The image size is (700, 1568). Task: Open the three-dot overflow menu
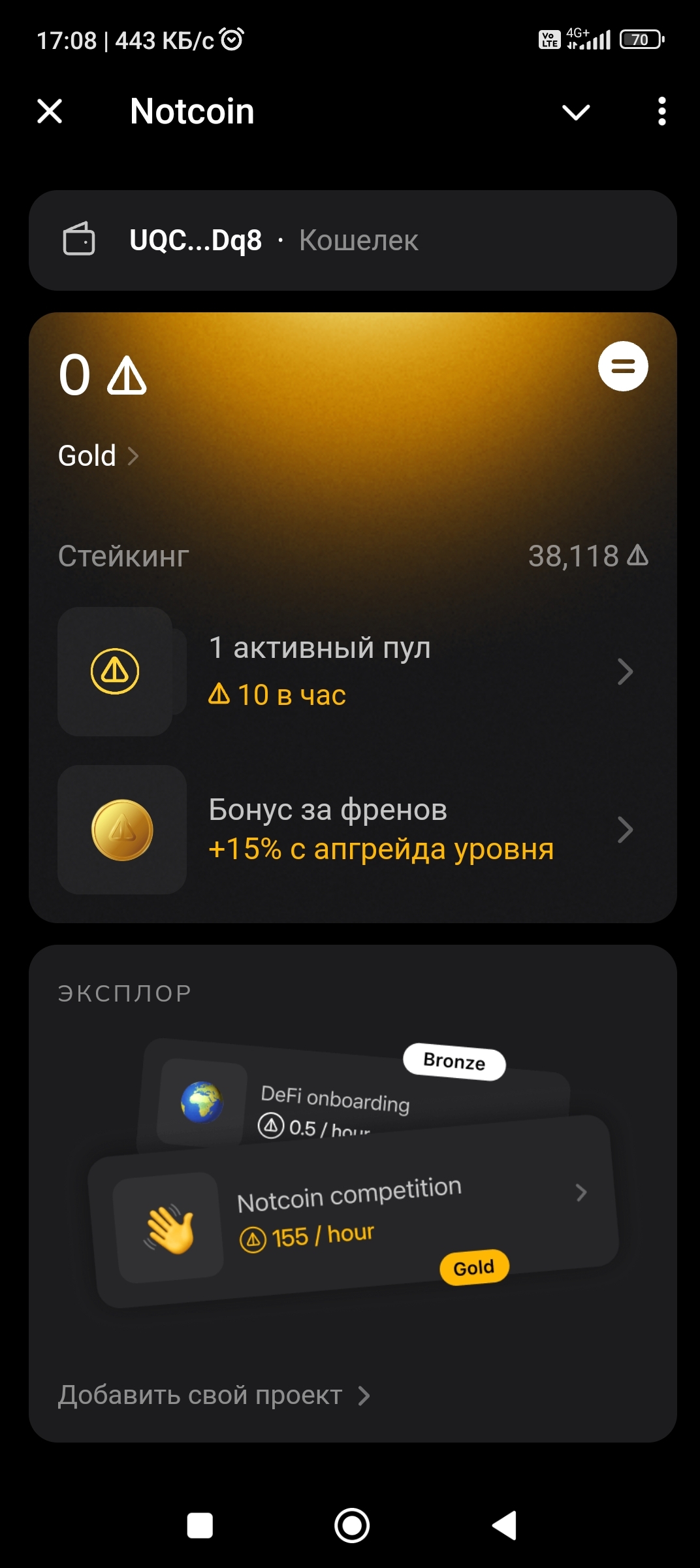[661, 111]
